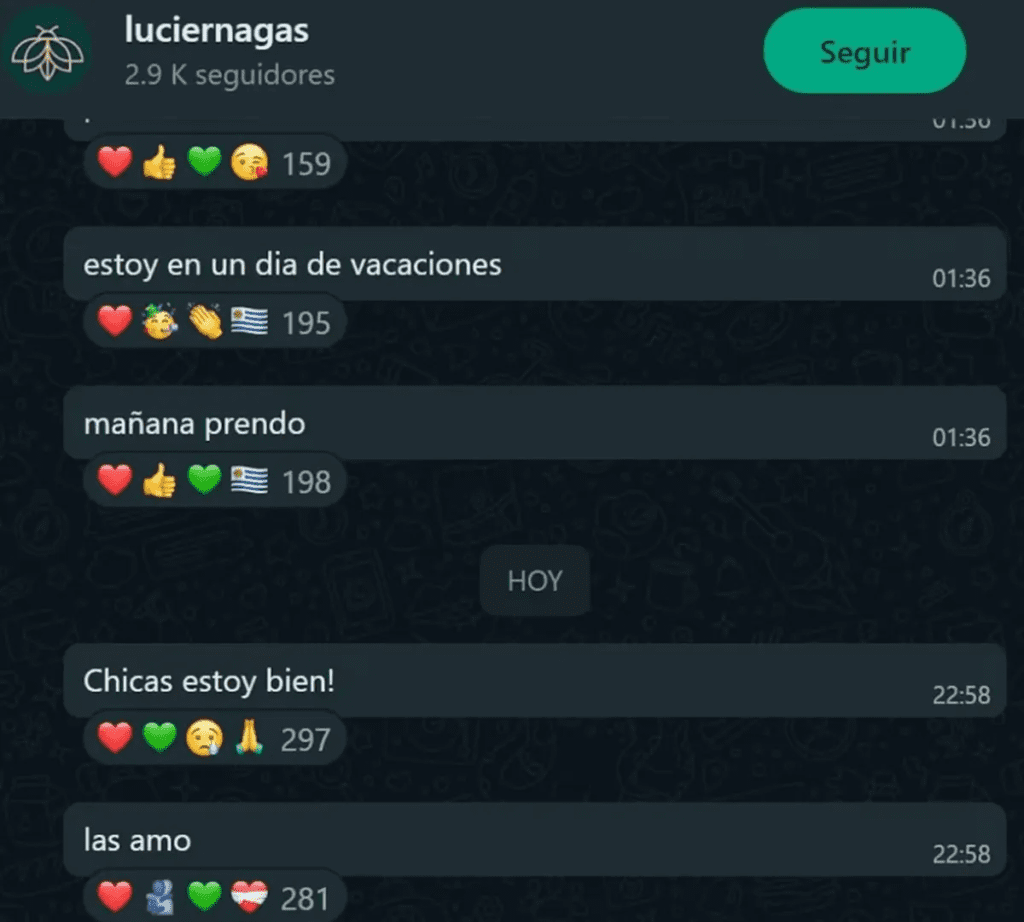Follow the luciernagas channel with Seguir
The image size is (1024, 922).
pos(864,51)
